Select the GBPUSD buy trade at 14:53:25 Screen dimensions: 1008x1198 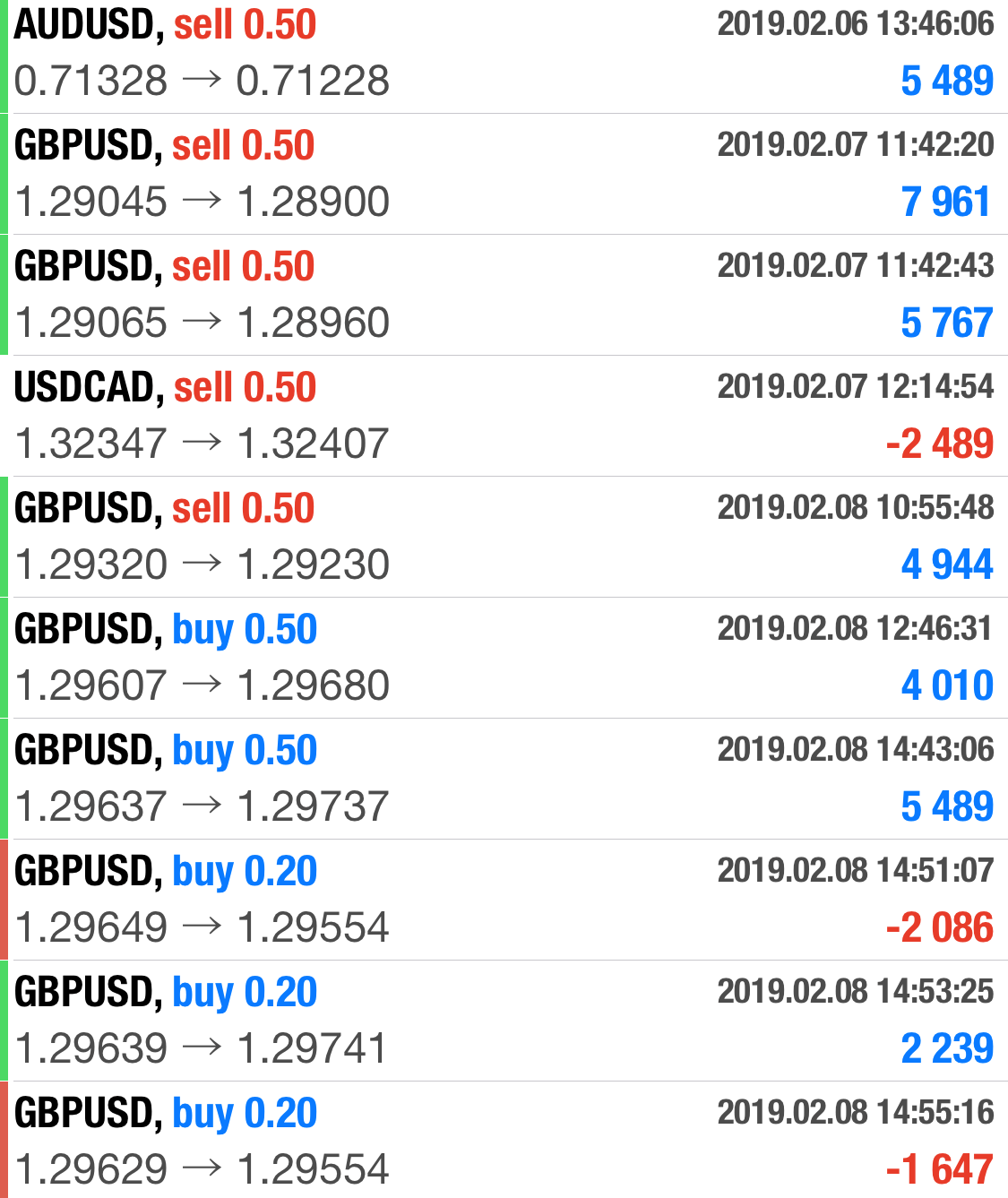pos(504,1021)
